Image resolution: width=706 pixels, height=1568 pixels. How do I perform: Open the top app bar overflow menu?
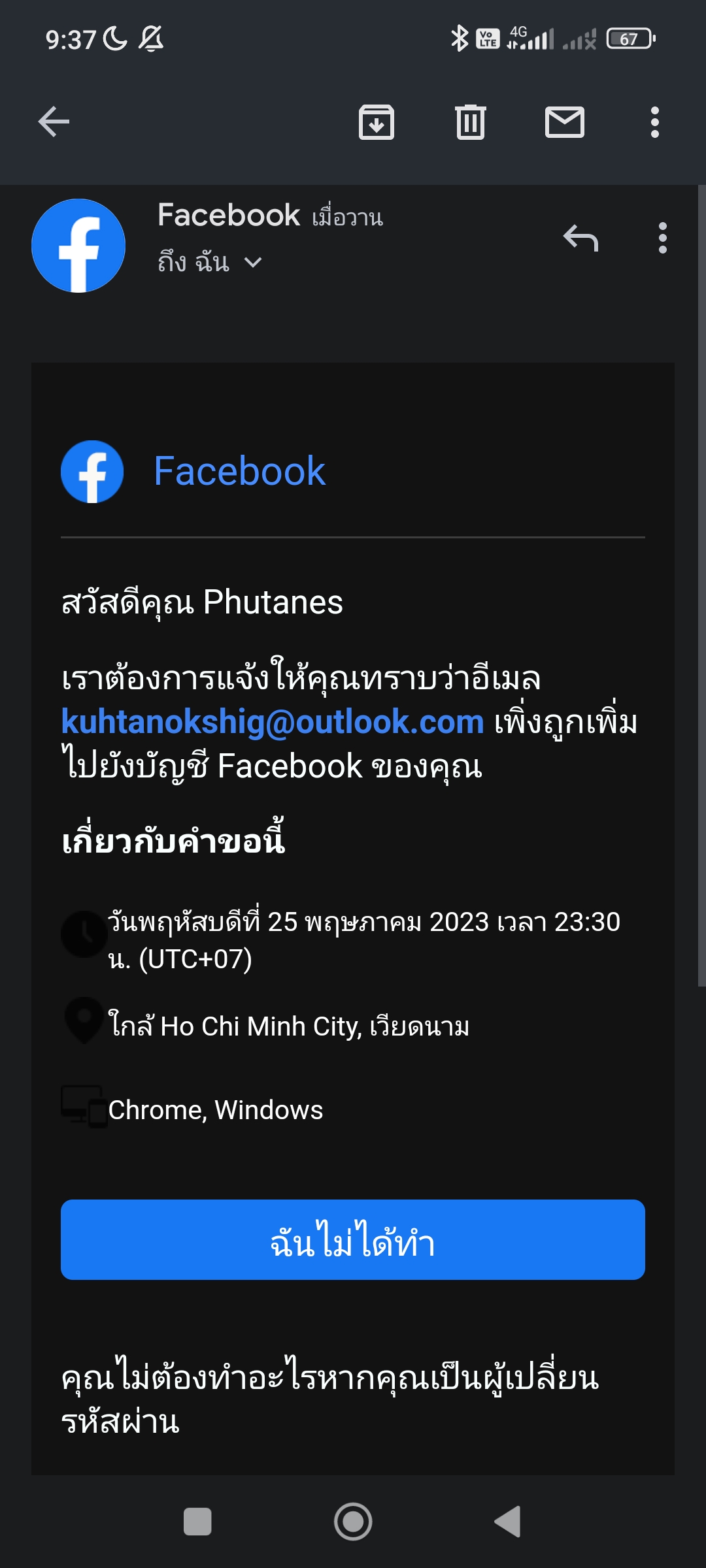(655, 122)
